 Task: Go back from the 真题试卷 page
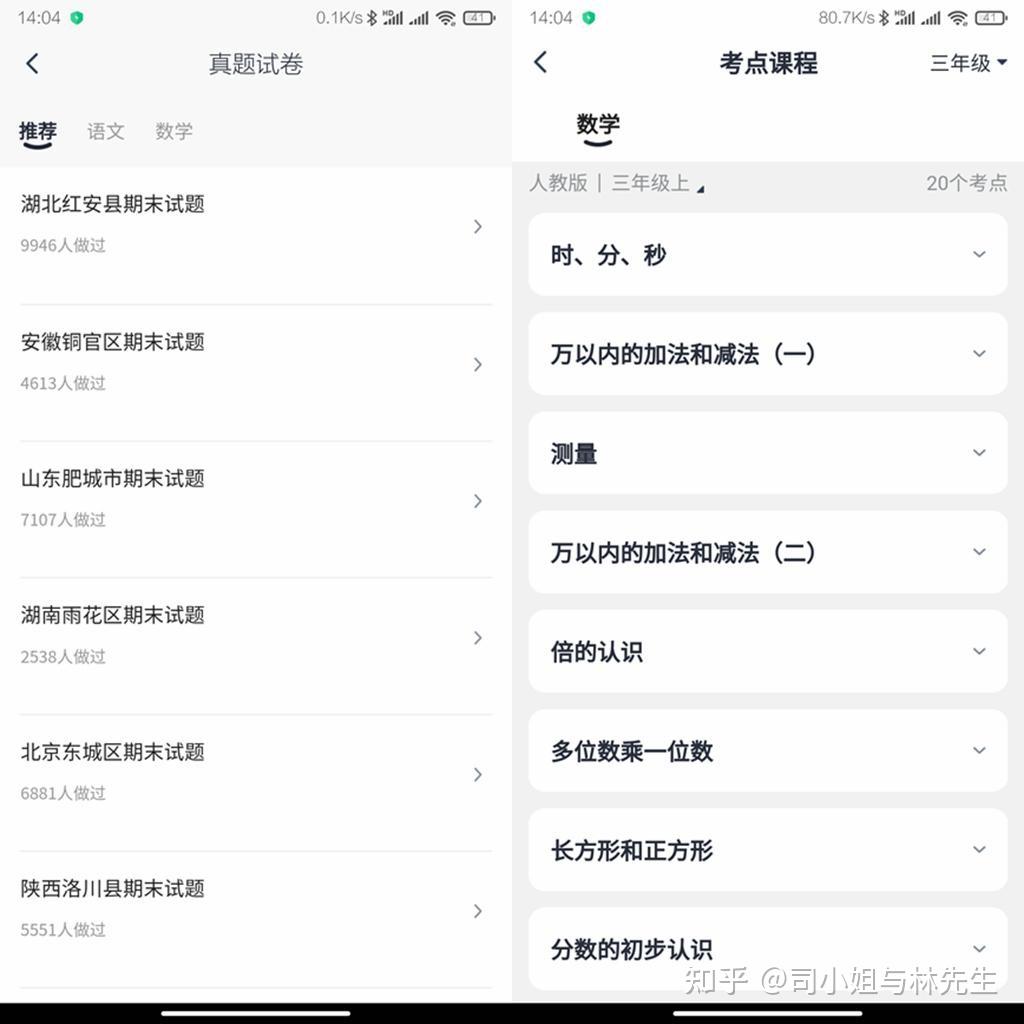pos(32,64)
